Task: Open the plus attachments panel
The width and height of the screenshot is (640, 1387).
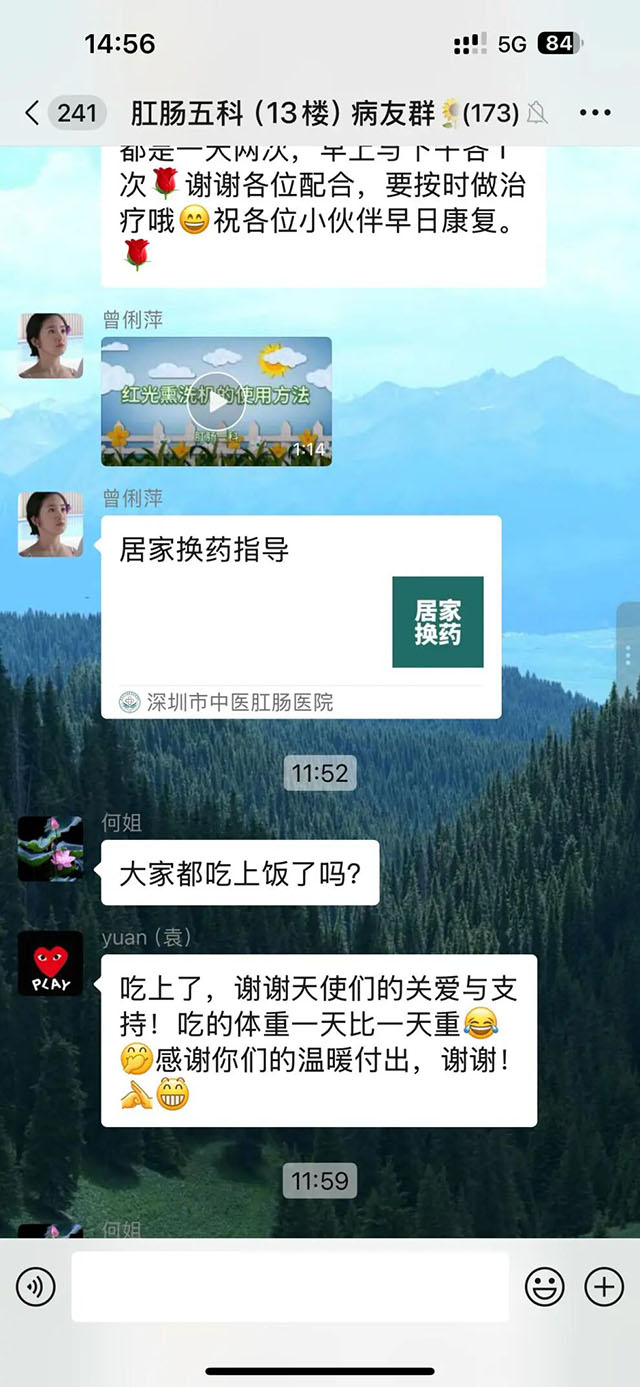Action: click(x=604, y=1287)
